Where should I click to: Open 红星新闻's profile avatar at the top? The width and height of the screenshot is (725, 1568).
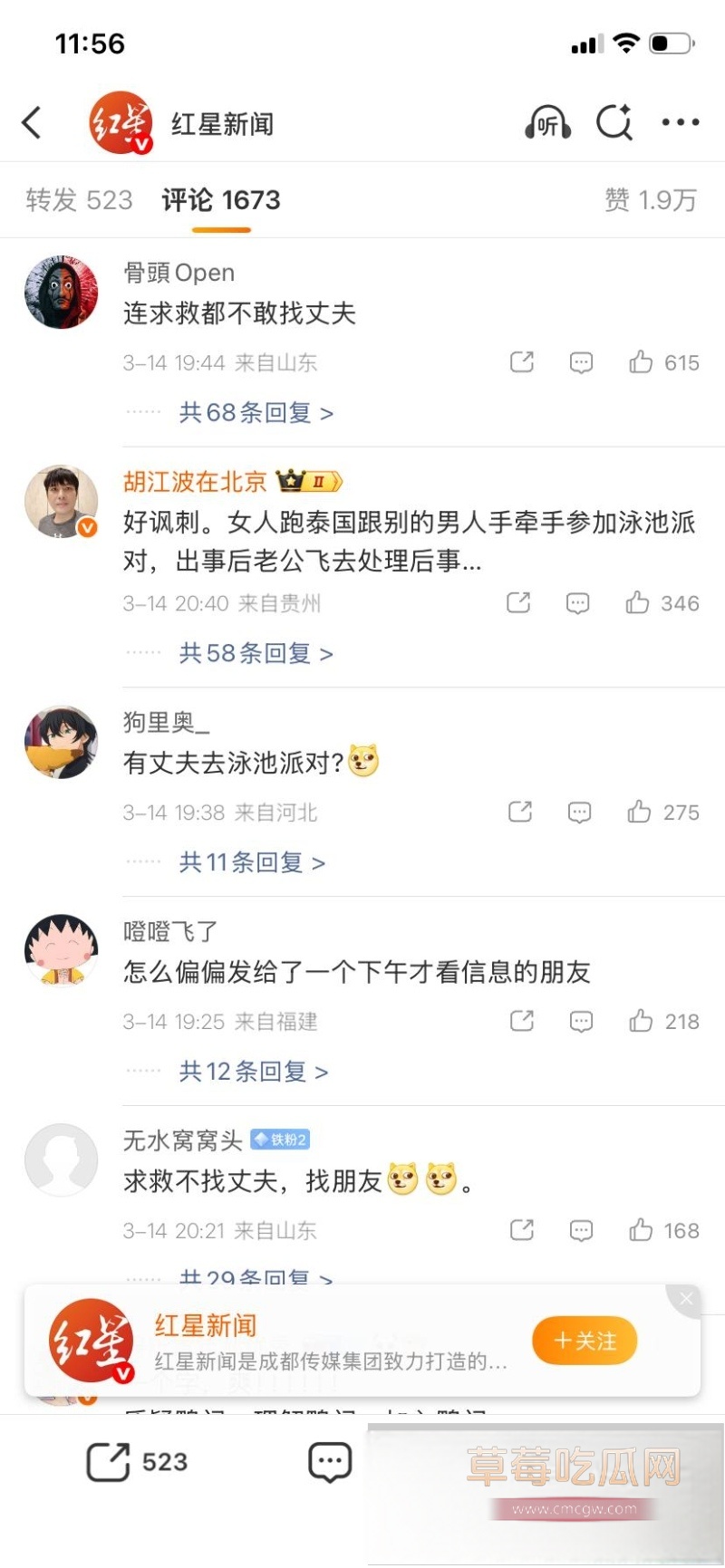tap(121, 121)
